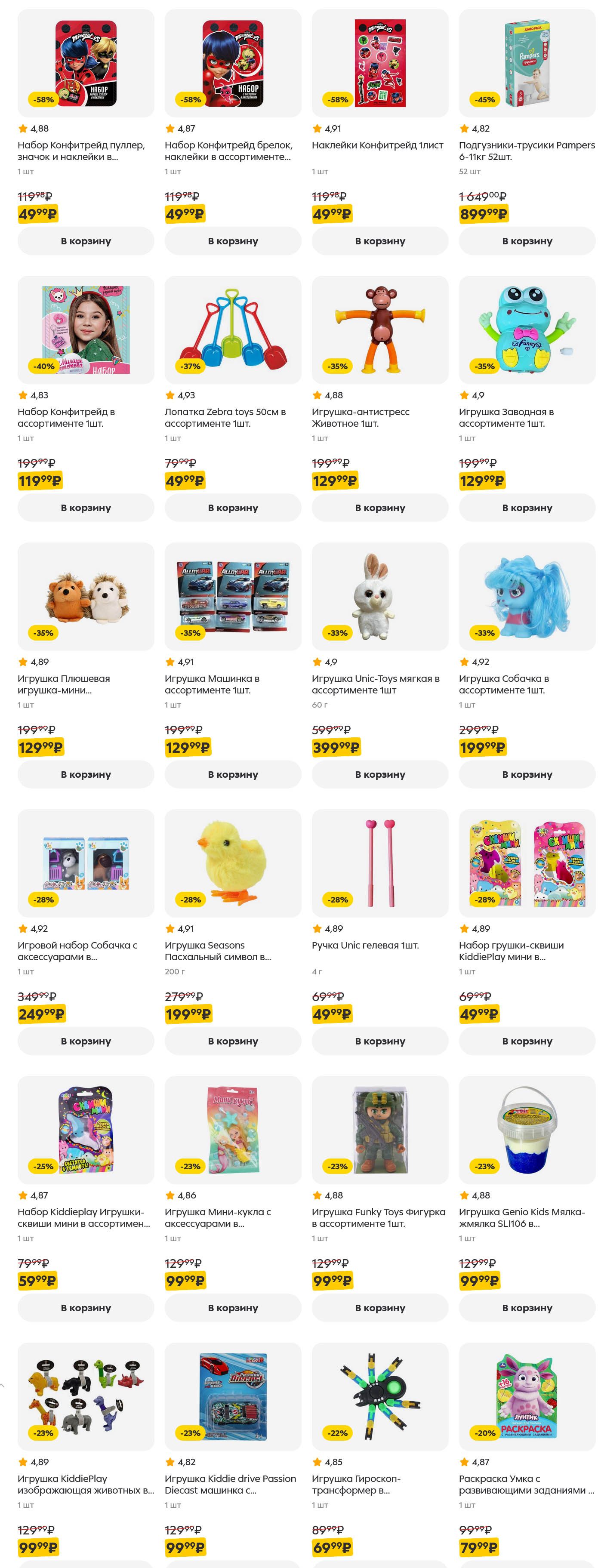
Task: Add Игровой набор Собачка с аксессуарами to cart
Action: tap(85, 1041)
